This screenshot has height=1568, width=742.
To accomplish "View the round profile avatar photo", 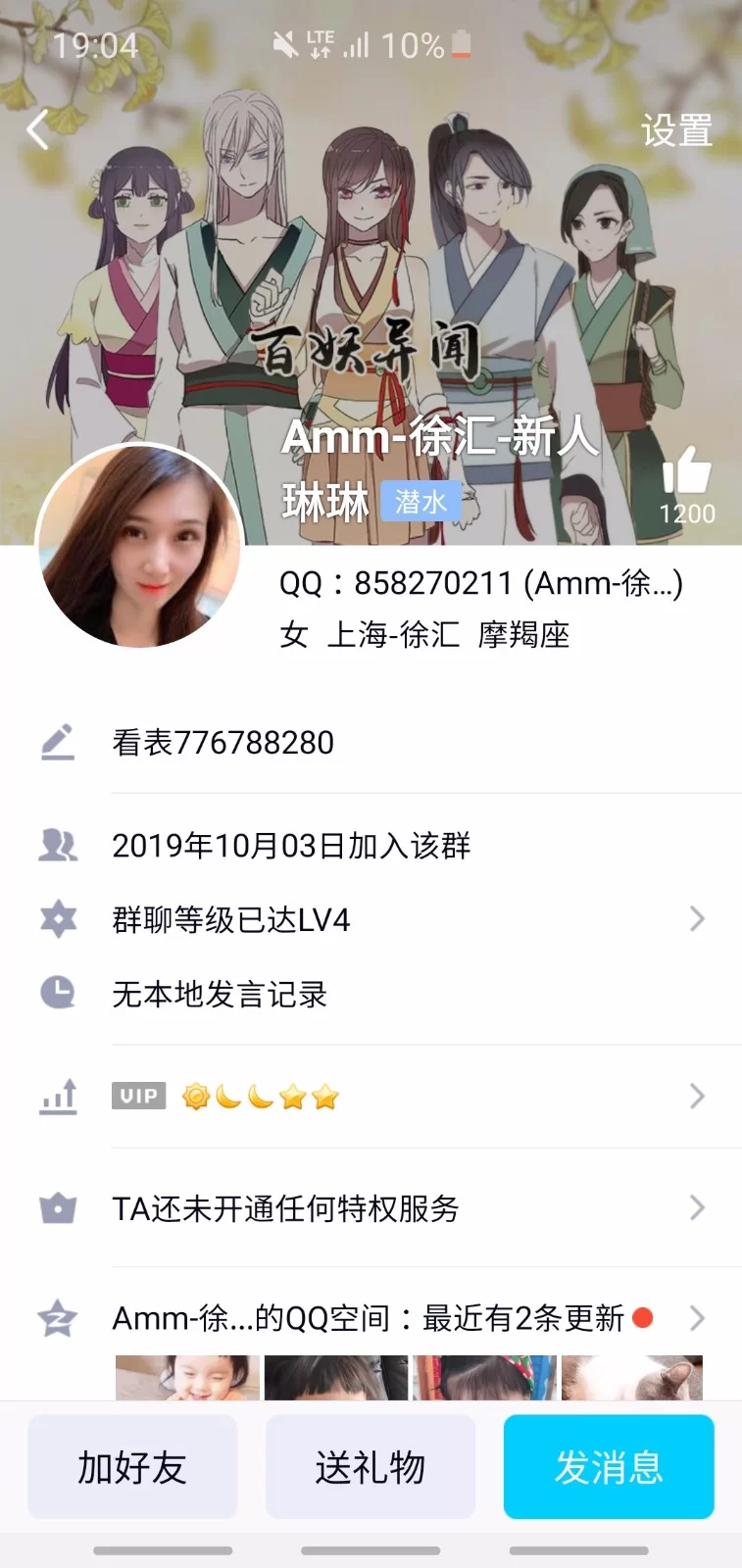I will pos(139,545).
